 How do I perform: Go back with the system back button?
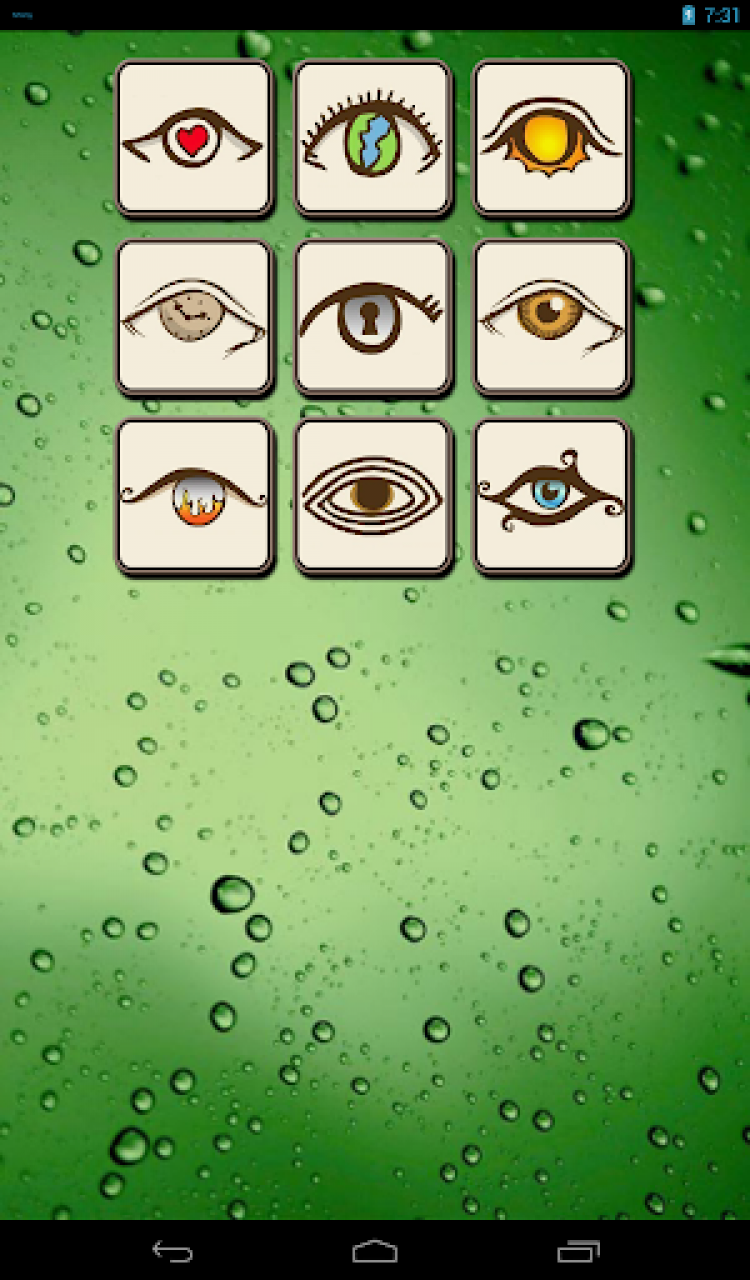pyautogui.click(x=172, y=1251)
